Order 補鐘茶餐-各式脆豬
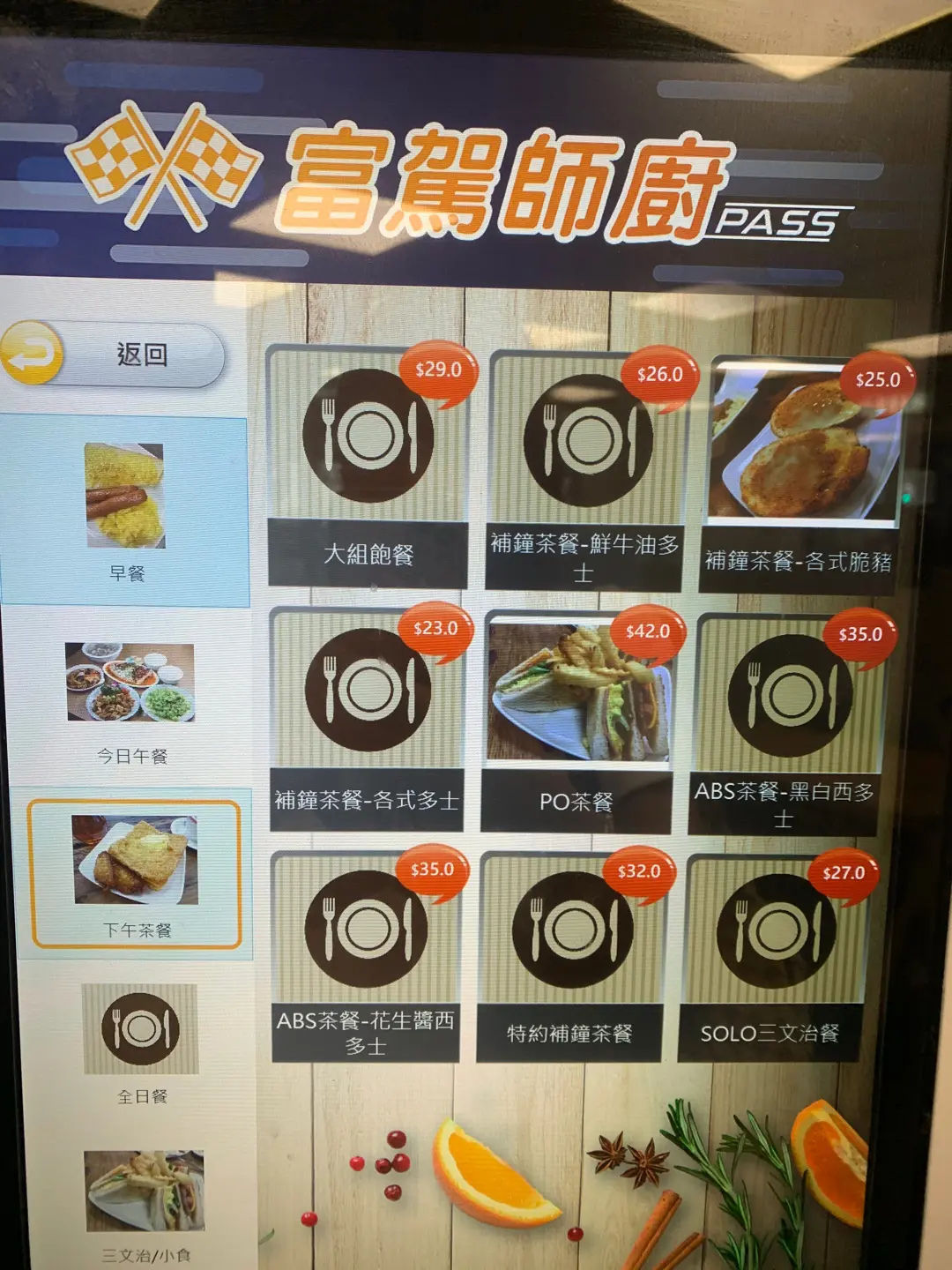Screen dimensions: 952x1270 [800, 467]
